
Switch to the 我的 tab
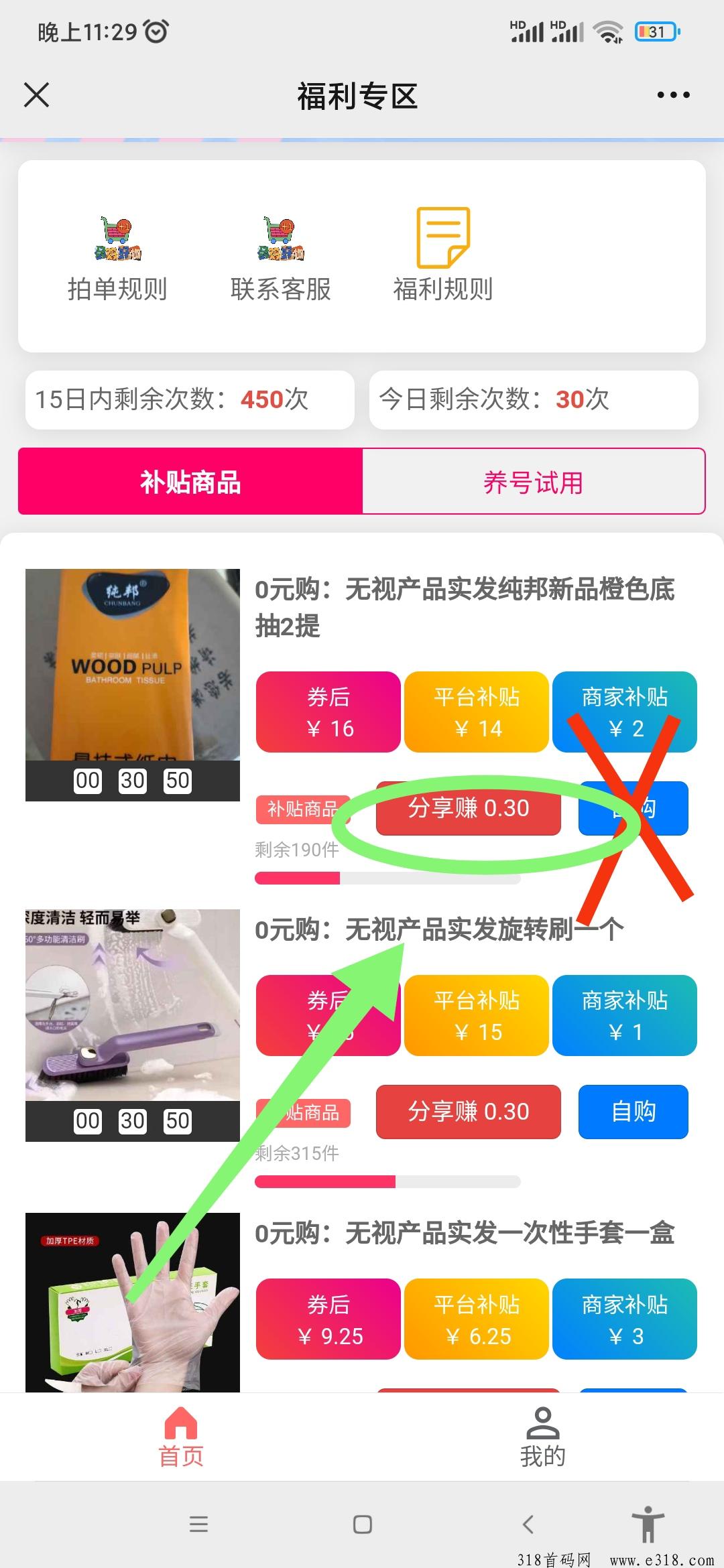point(542,1437)
